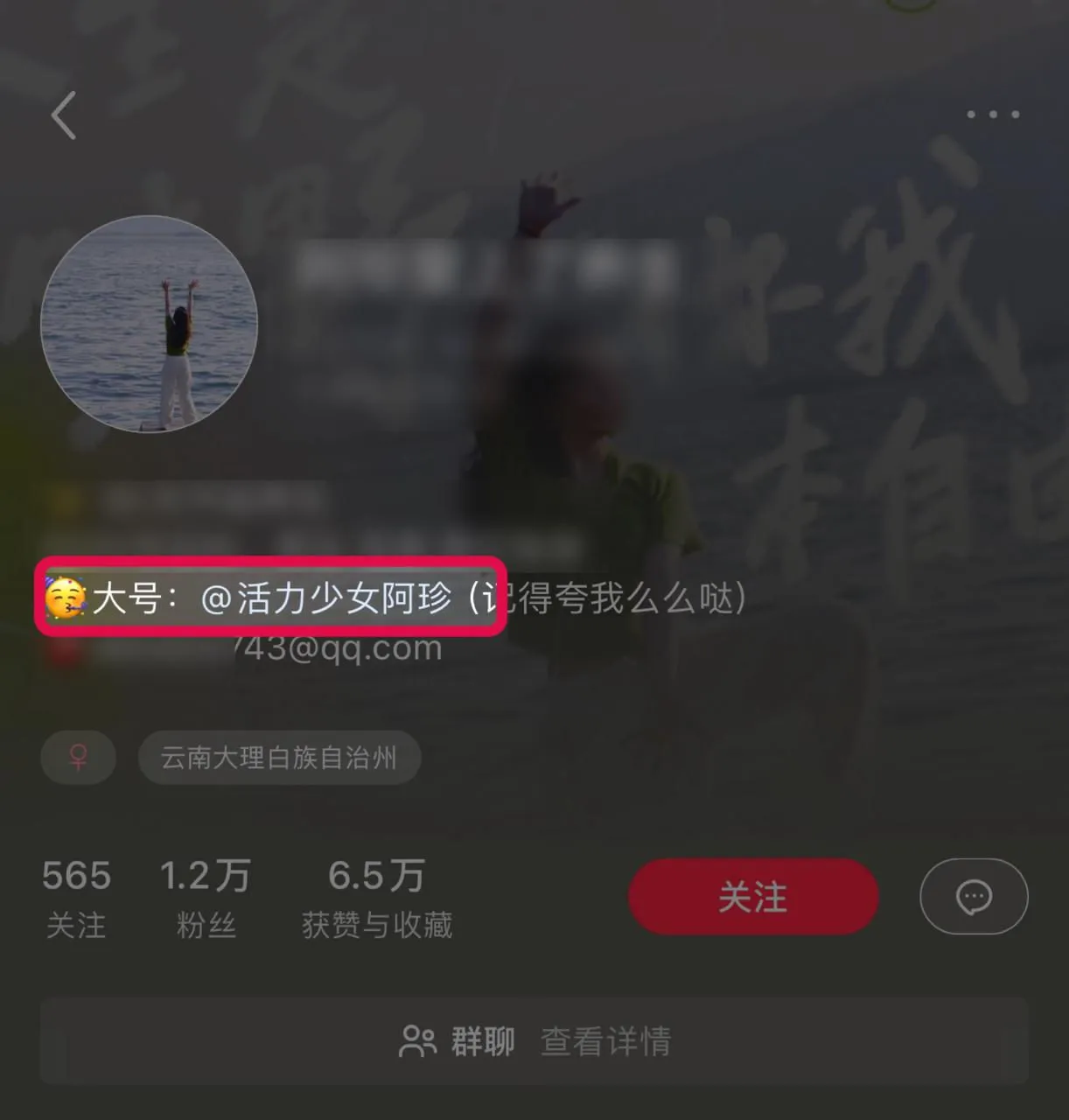
Task: Send a private message via chat icon
Action: click(x=974, y=897)
